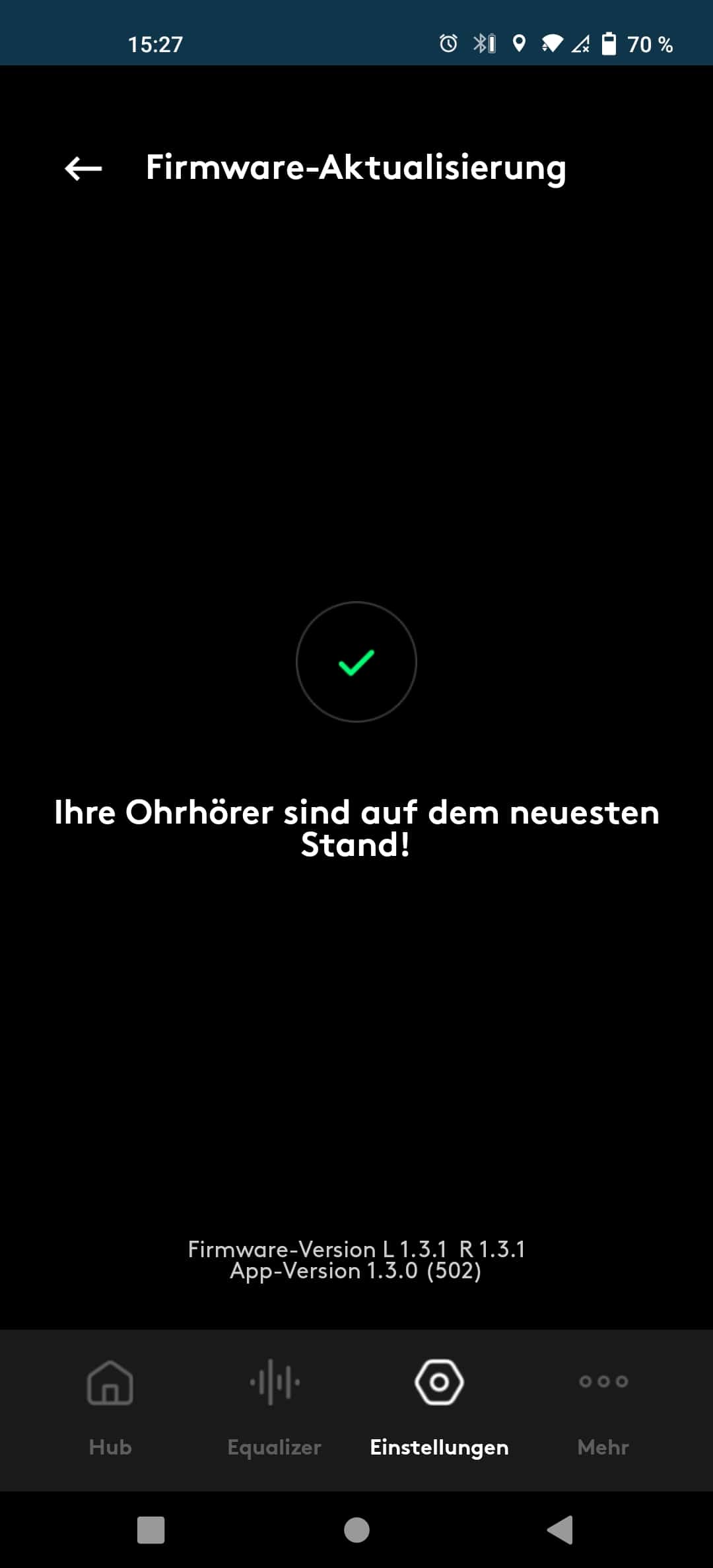Go back from Firmware-Aktualisierung screen

pos(83,168)
